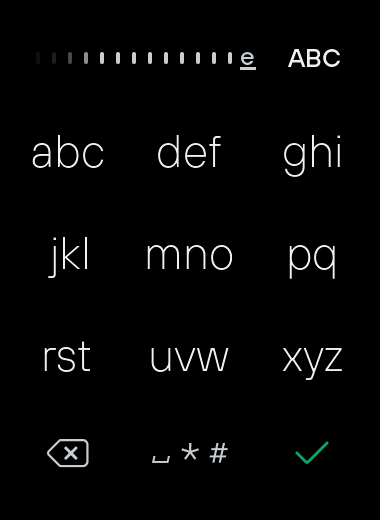Tap the abc key

click(x=68, y=152)
